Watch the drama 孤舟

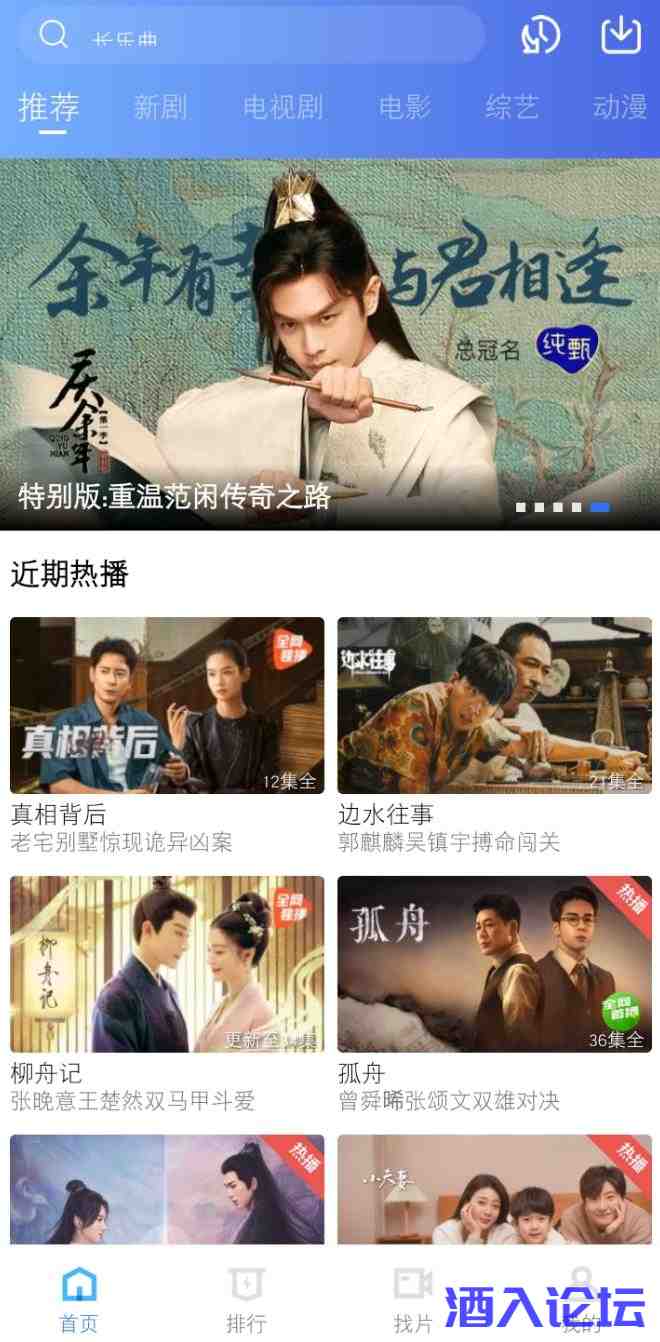click(x=494, y=964)
